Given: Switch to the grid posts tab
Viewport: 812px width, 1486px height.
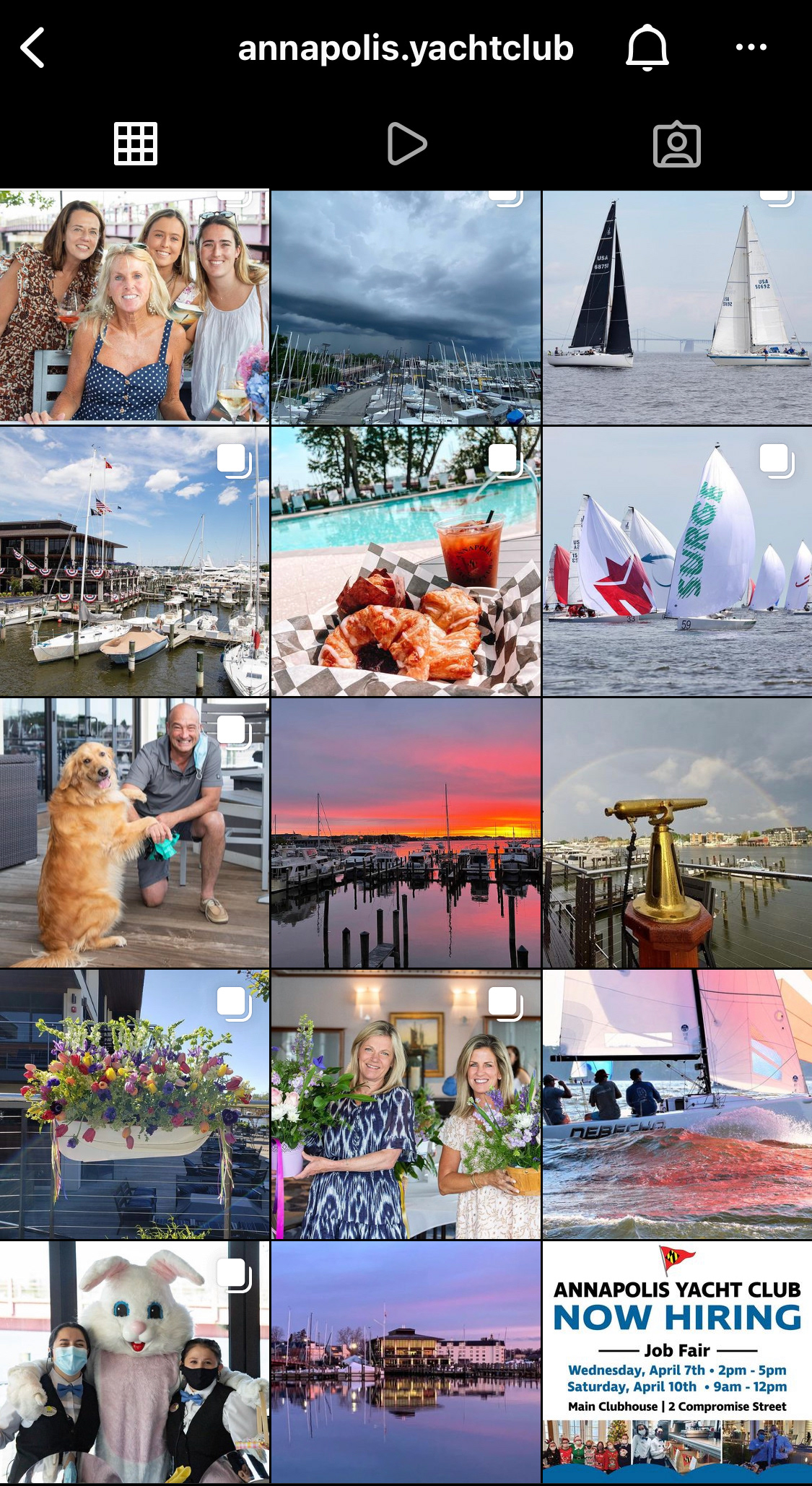Looking at the screenshot, I should pos(136,144).
